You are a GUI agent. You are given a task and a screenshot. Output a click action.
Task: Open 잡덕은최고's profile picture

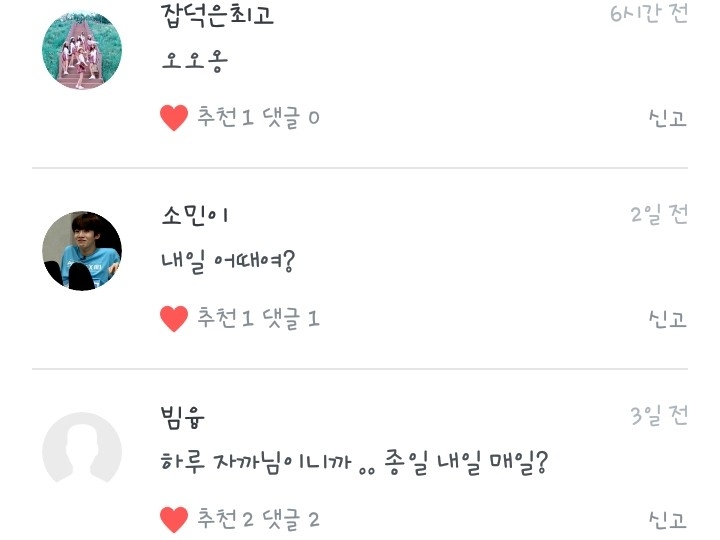click(82, 50)
